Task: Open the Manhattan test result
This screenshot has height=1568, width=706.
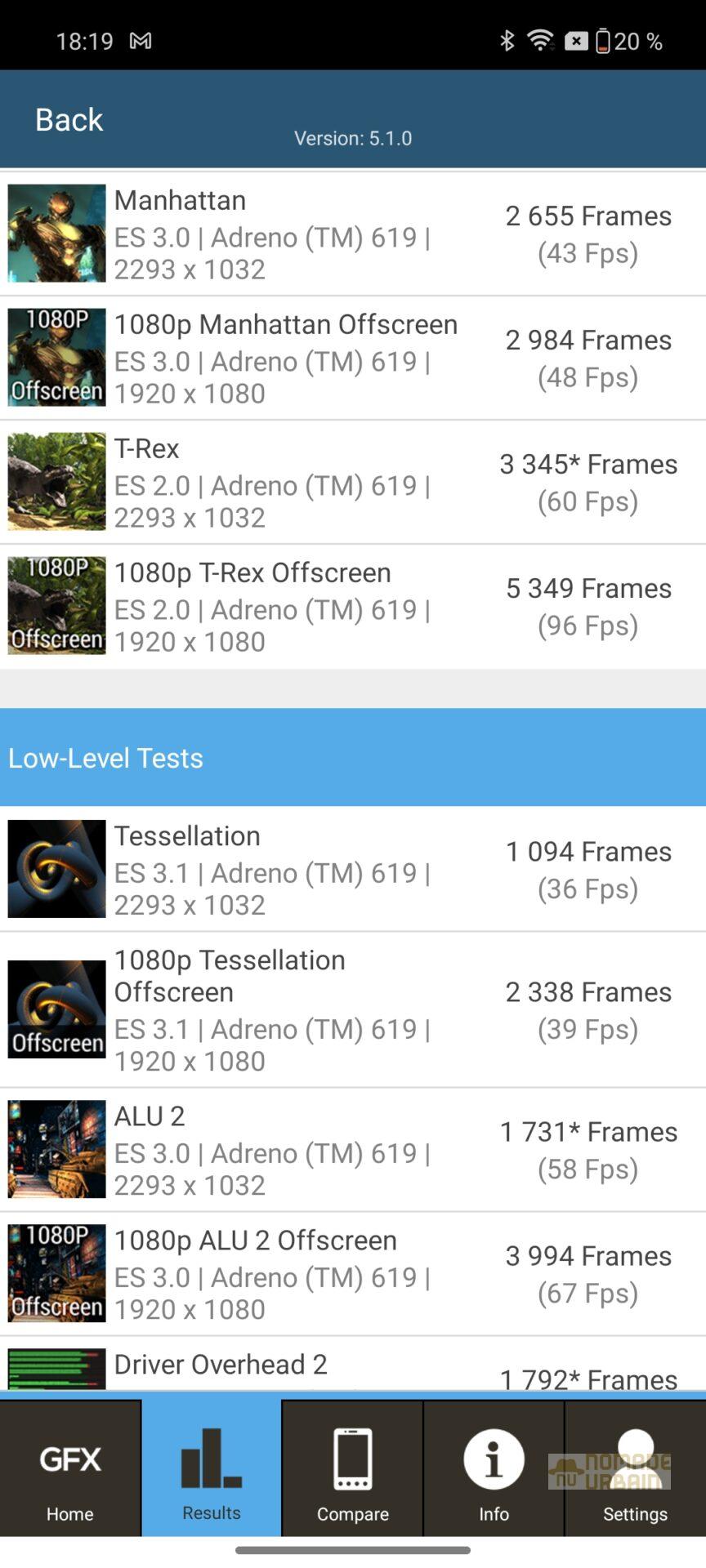Action: pos(353,234)
